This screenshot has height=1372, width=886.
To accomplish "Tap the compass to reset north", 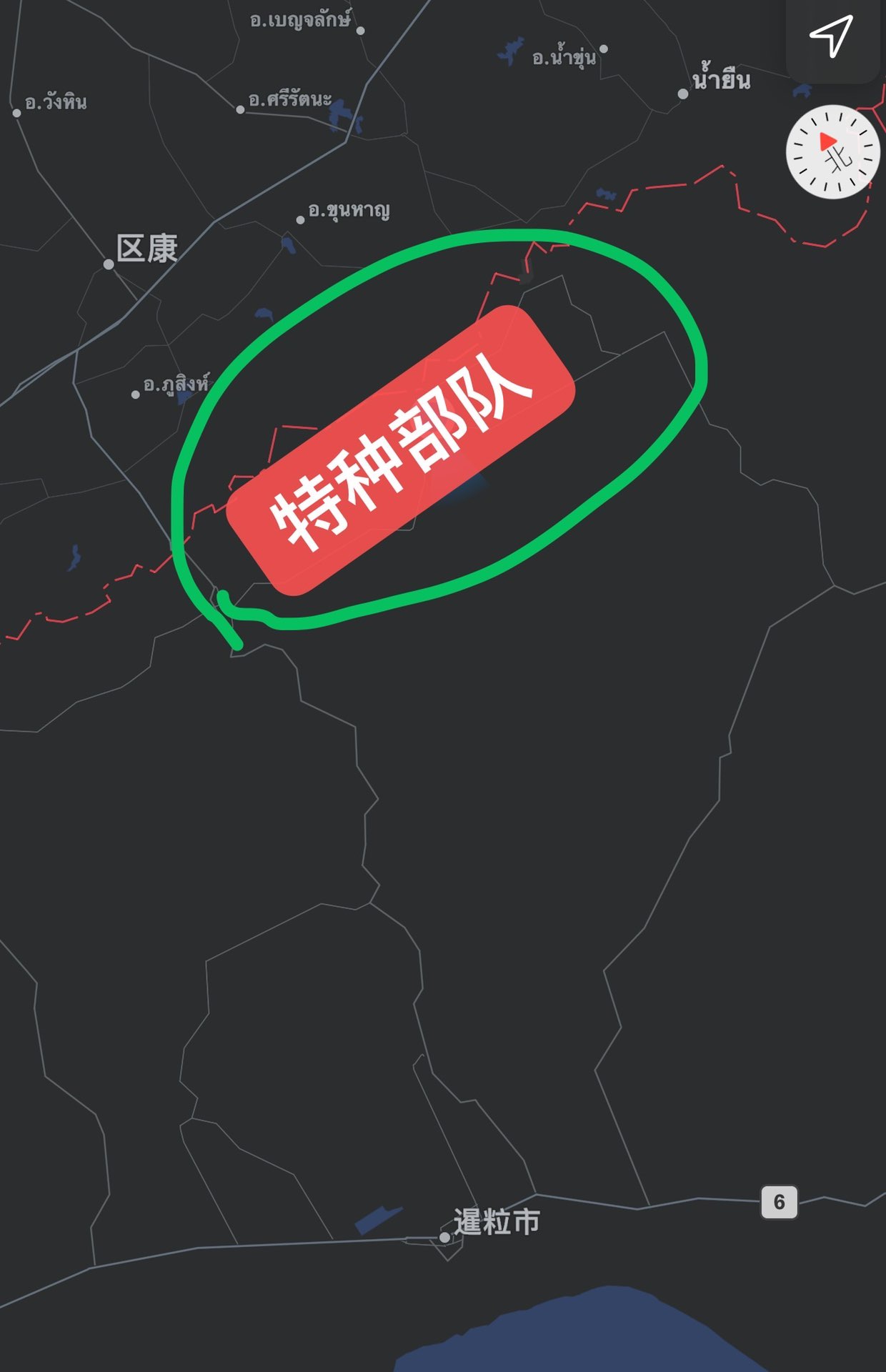I will pyautogui.click(x=832, y=152).
